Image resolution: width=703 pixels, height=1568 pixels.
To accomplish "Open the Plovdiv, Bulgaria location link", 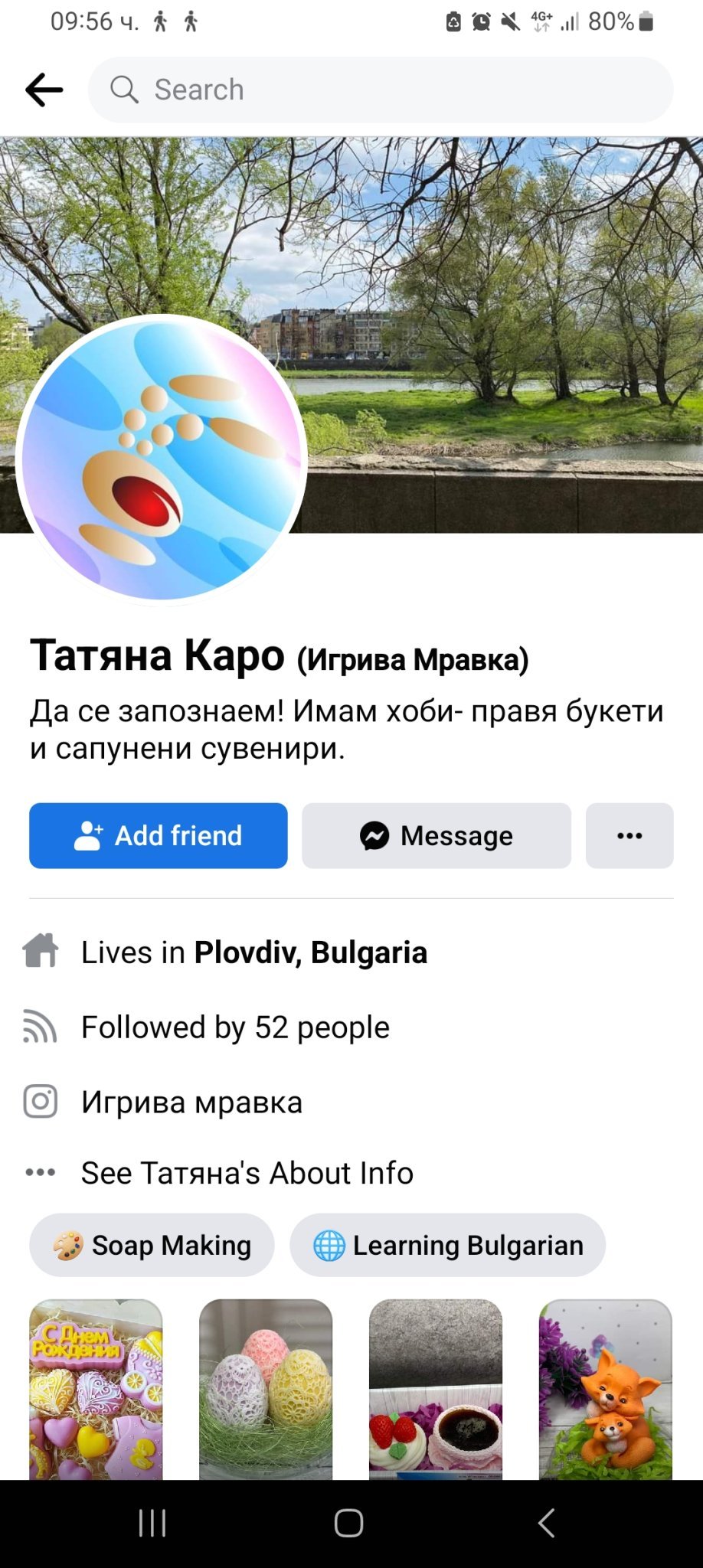I will coord(311,952).
